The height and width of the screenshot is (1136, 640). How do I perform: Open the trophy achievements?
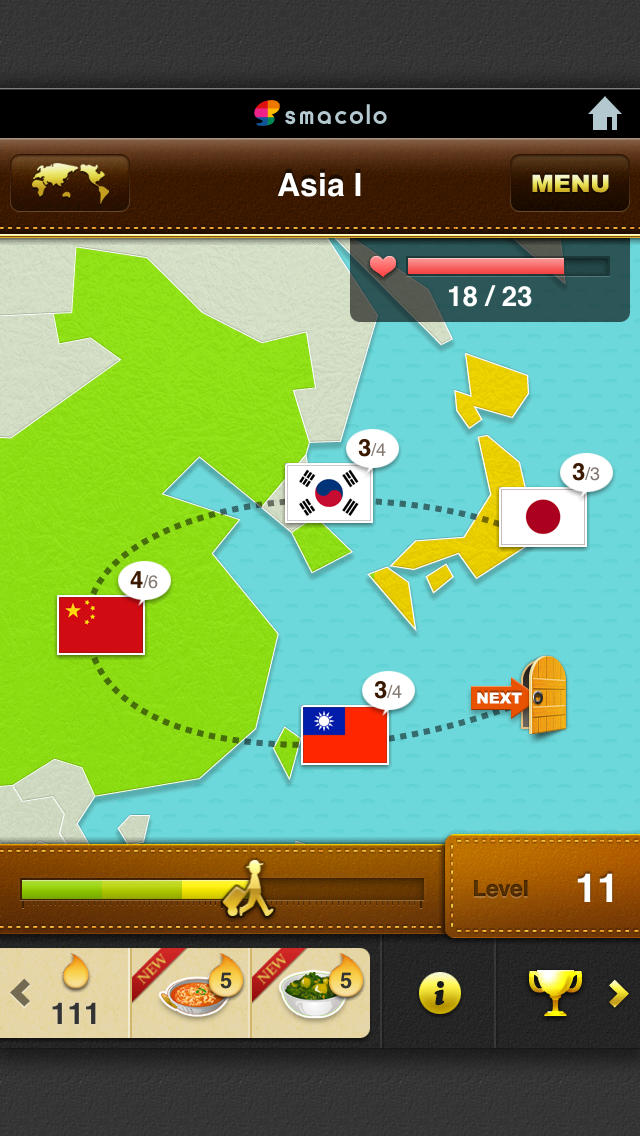point(555,993)
